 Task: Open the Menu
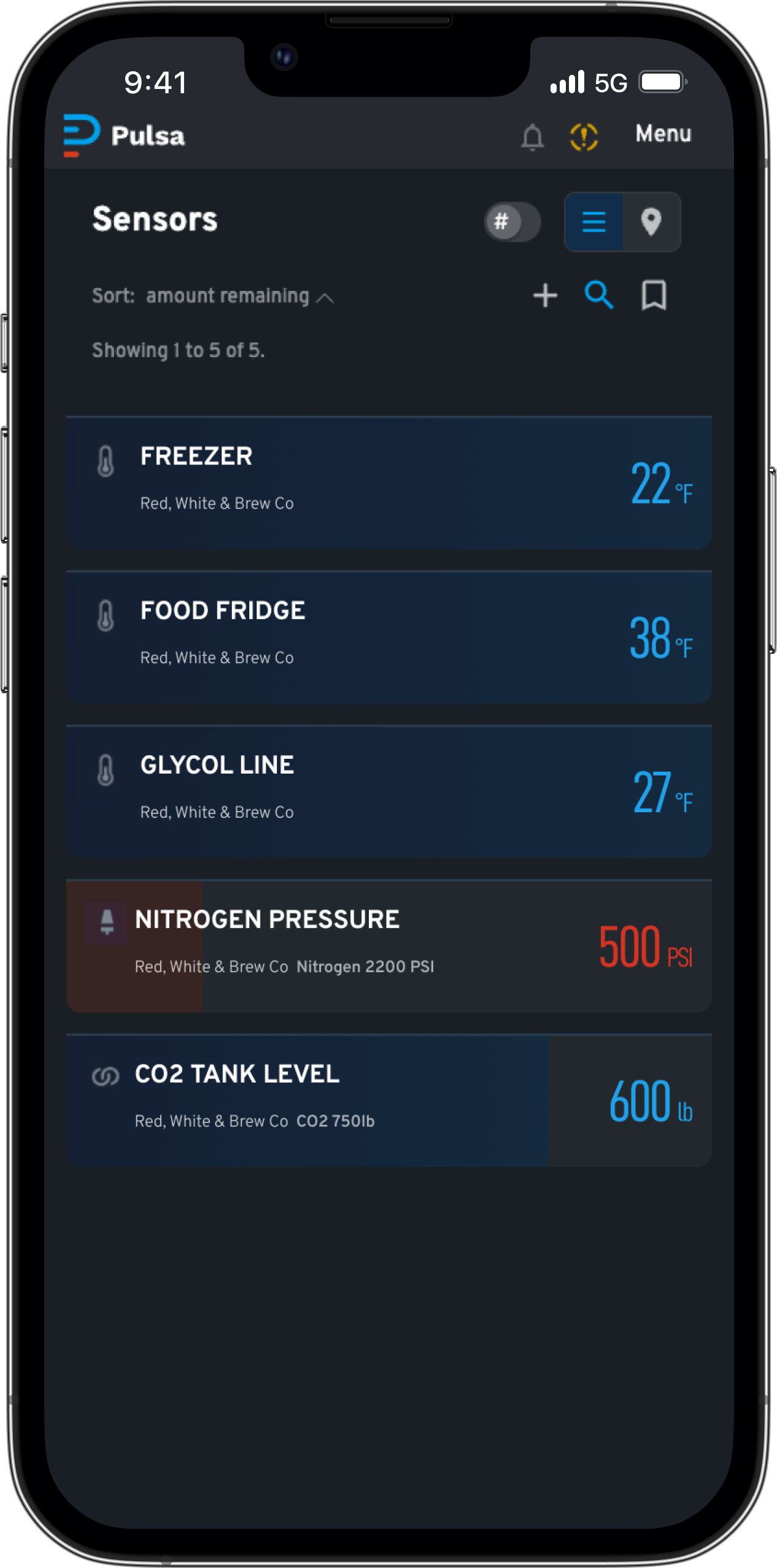pyautogui.click(x=663, y=134)
